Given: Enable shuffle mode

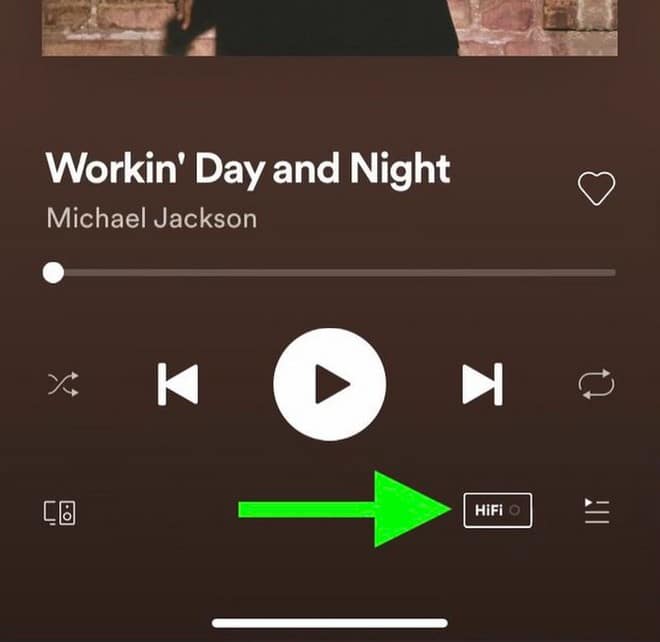Looking at the screenshot, I should click(x=62, y=384).
